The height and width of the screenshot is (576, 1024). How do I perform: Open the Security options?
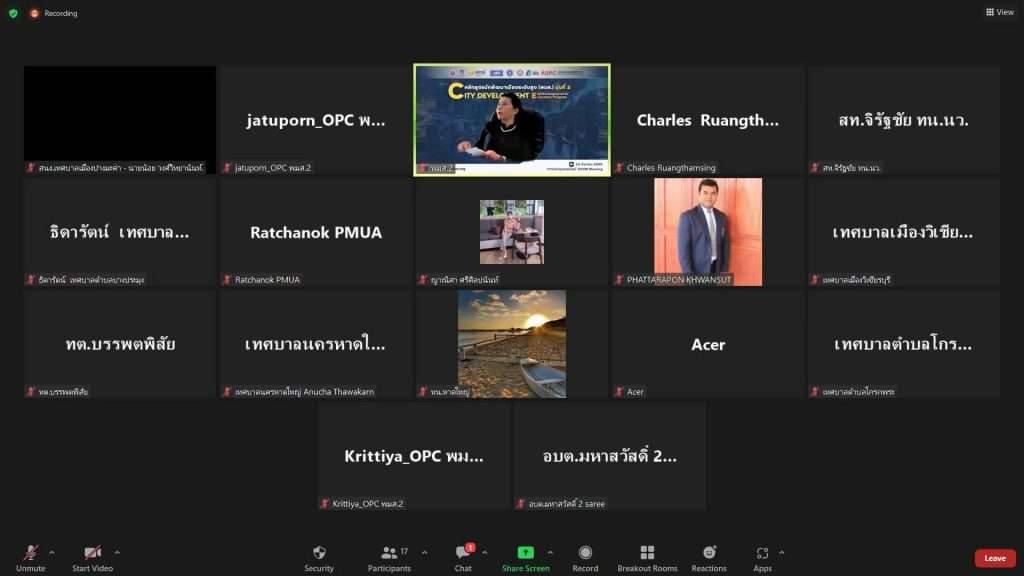pos(319,557)
